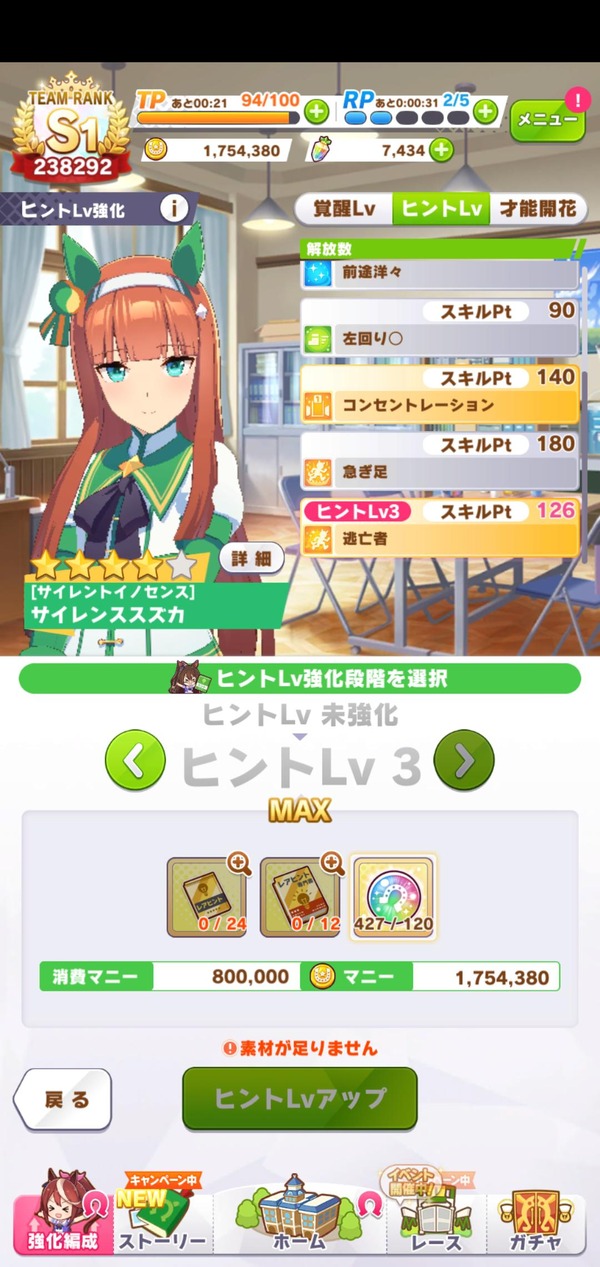600x1267 pixels.
Task: Tap the plus icon to refill RP
Action: tap(486, 112)
